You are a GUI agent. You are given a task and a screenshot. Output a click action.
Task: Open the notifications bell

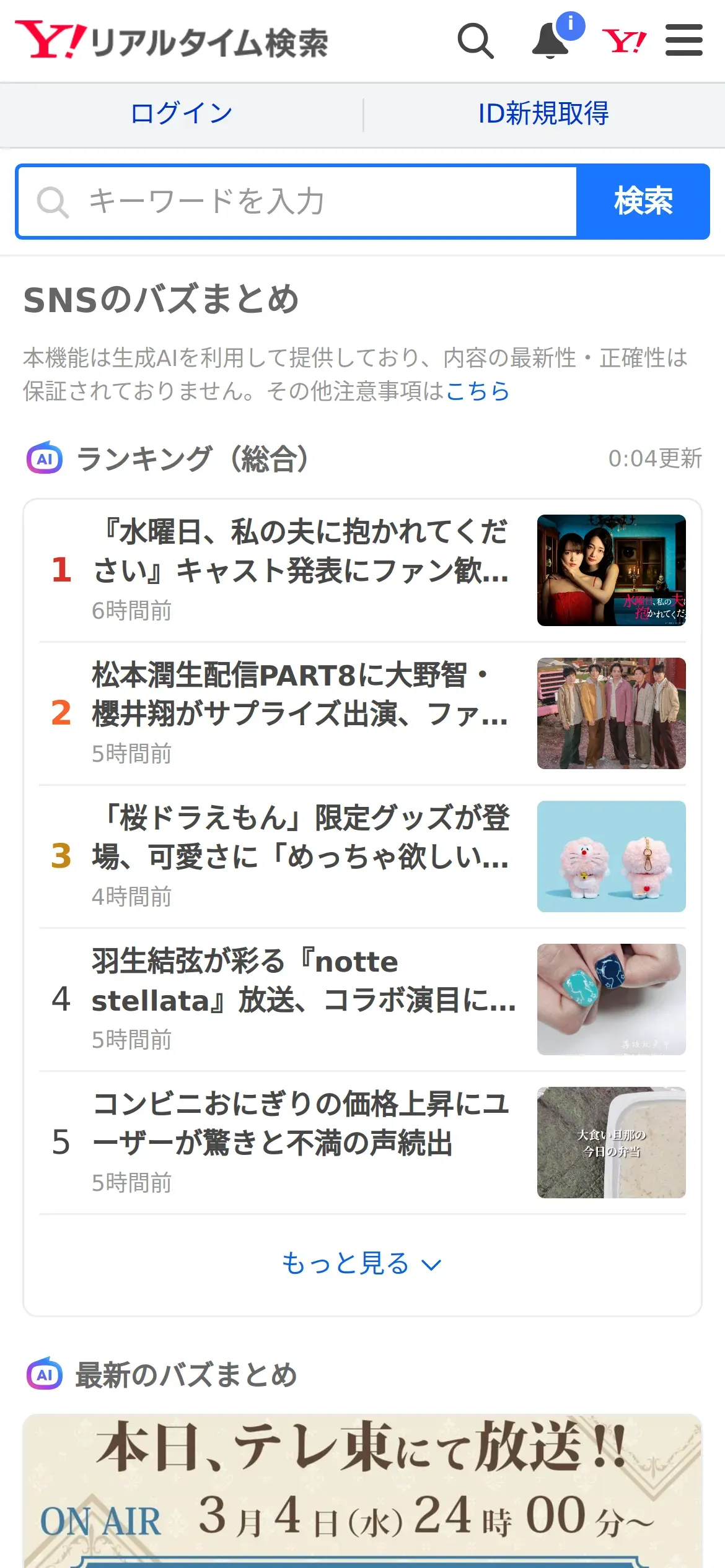pos(551,41)
